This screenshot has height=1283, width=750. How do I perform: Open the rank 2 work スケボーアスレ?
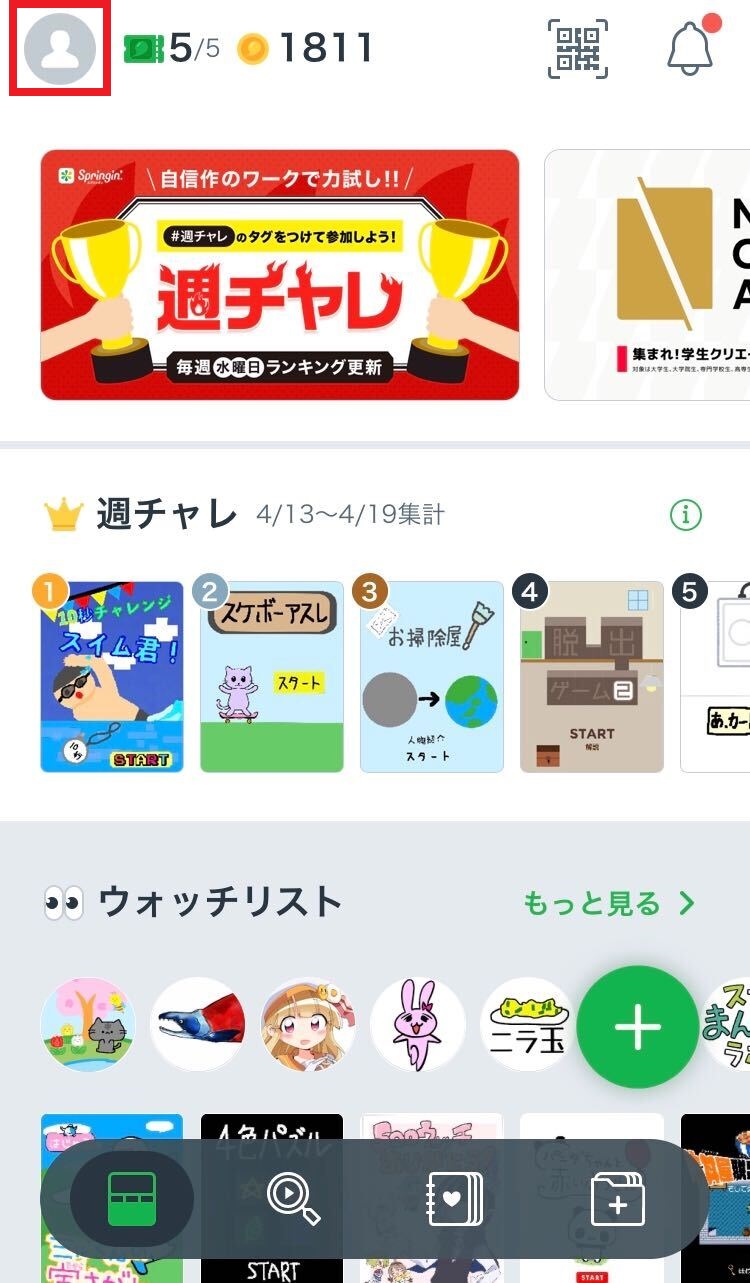272,677
